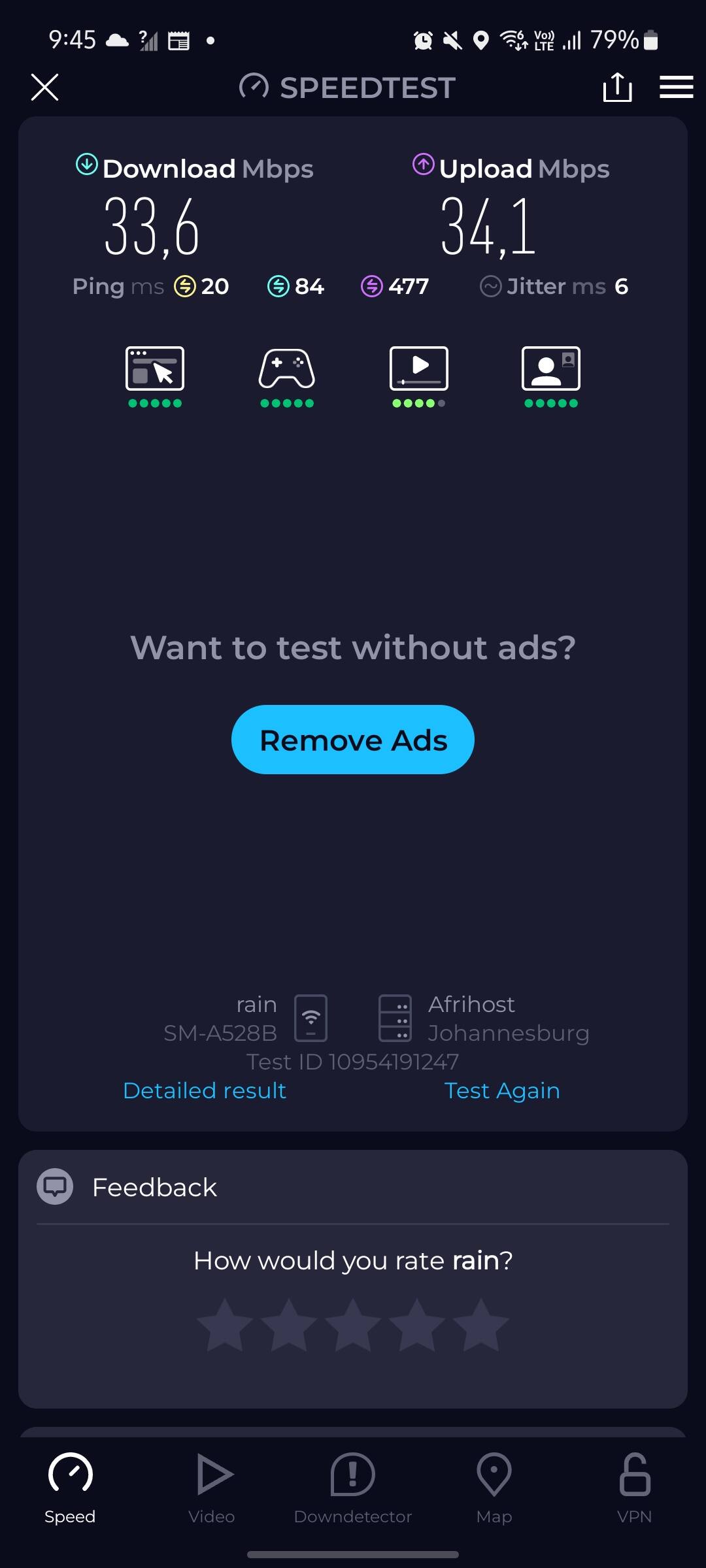Rate rain three stars
The width and height of the screenshot is (706, 1568).
pyautogui.click(x=353, y=1325)
